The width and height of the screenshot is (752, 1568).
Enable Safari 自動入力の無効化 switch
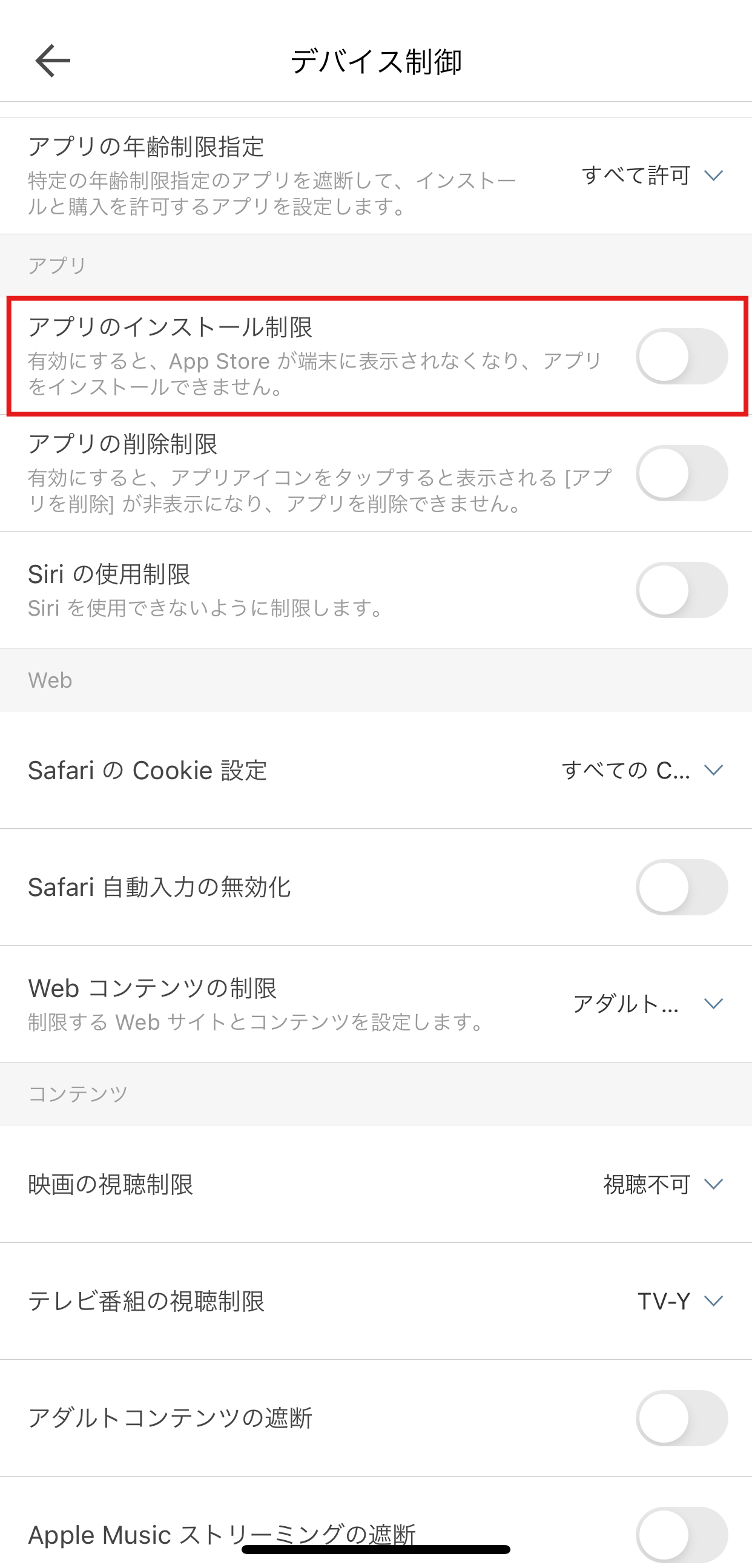point(681,888)
